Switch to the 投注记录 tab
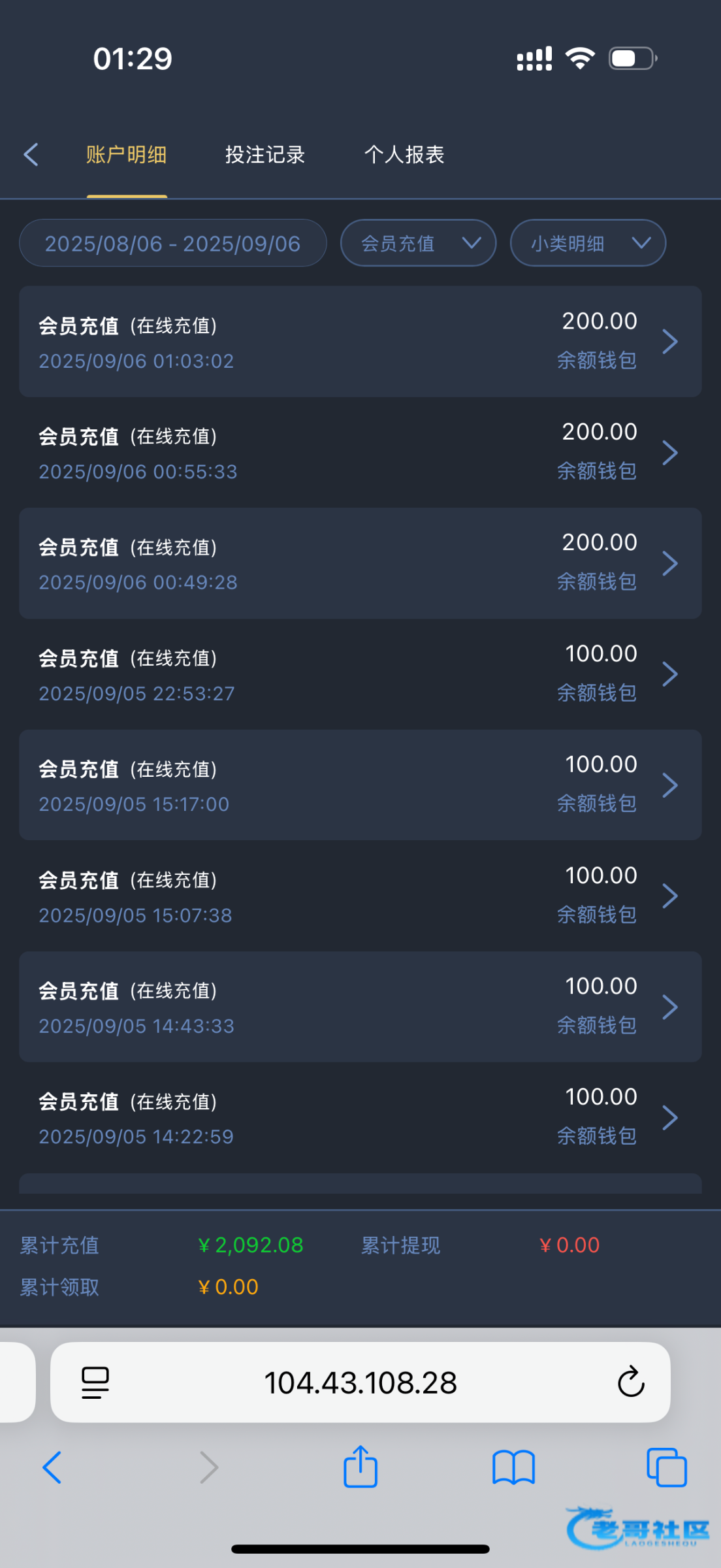 tap(265, 155)
